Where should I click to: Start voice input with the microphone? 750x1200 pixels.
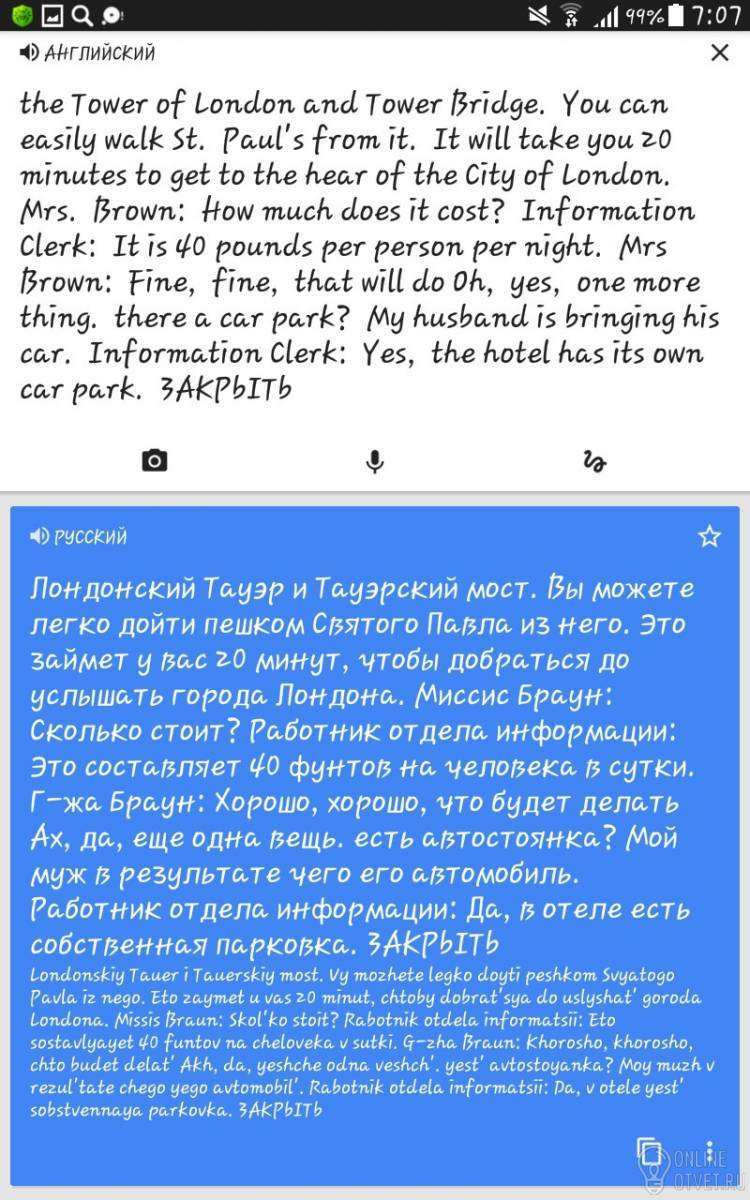[x=375, y=461]
